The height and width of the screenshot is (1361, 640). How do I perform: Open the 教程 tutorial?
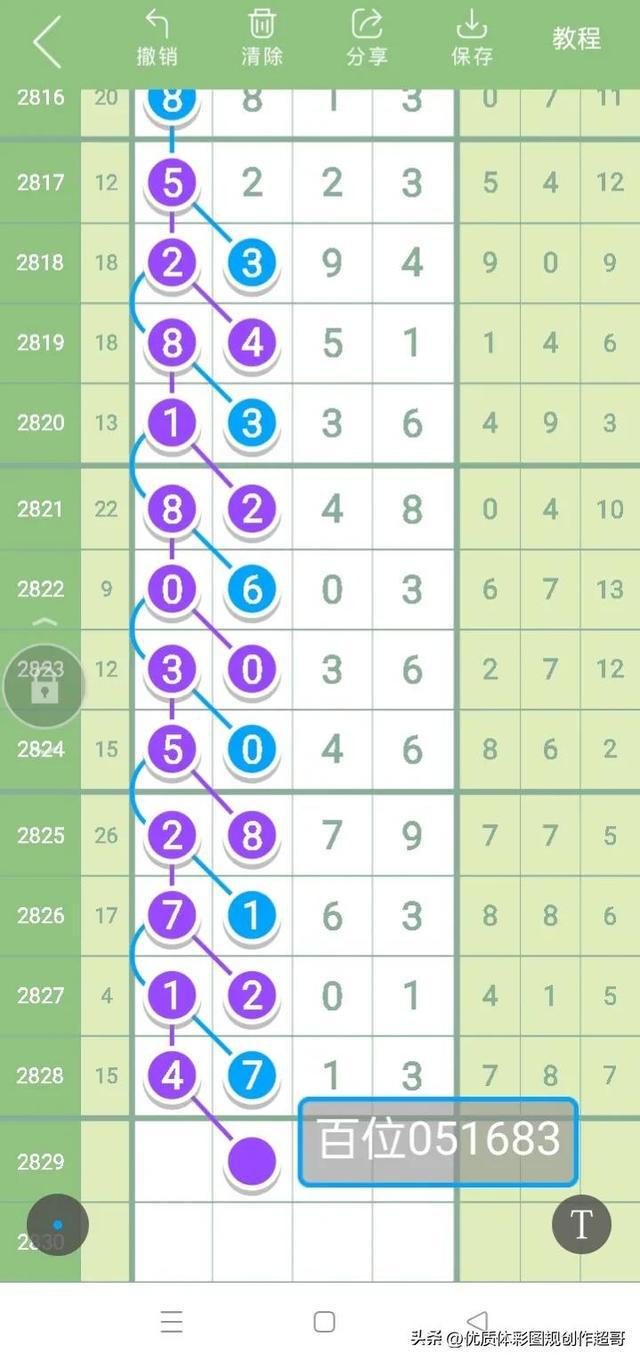coord(577,39)
